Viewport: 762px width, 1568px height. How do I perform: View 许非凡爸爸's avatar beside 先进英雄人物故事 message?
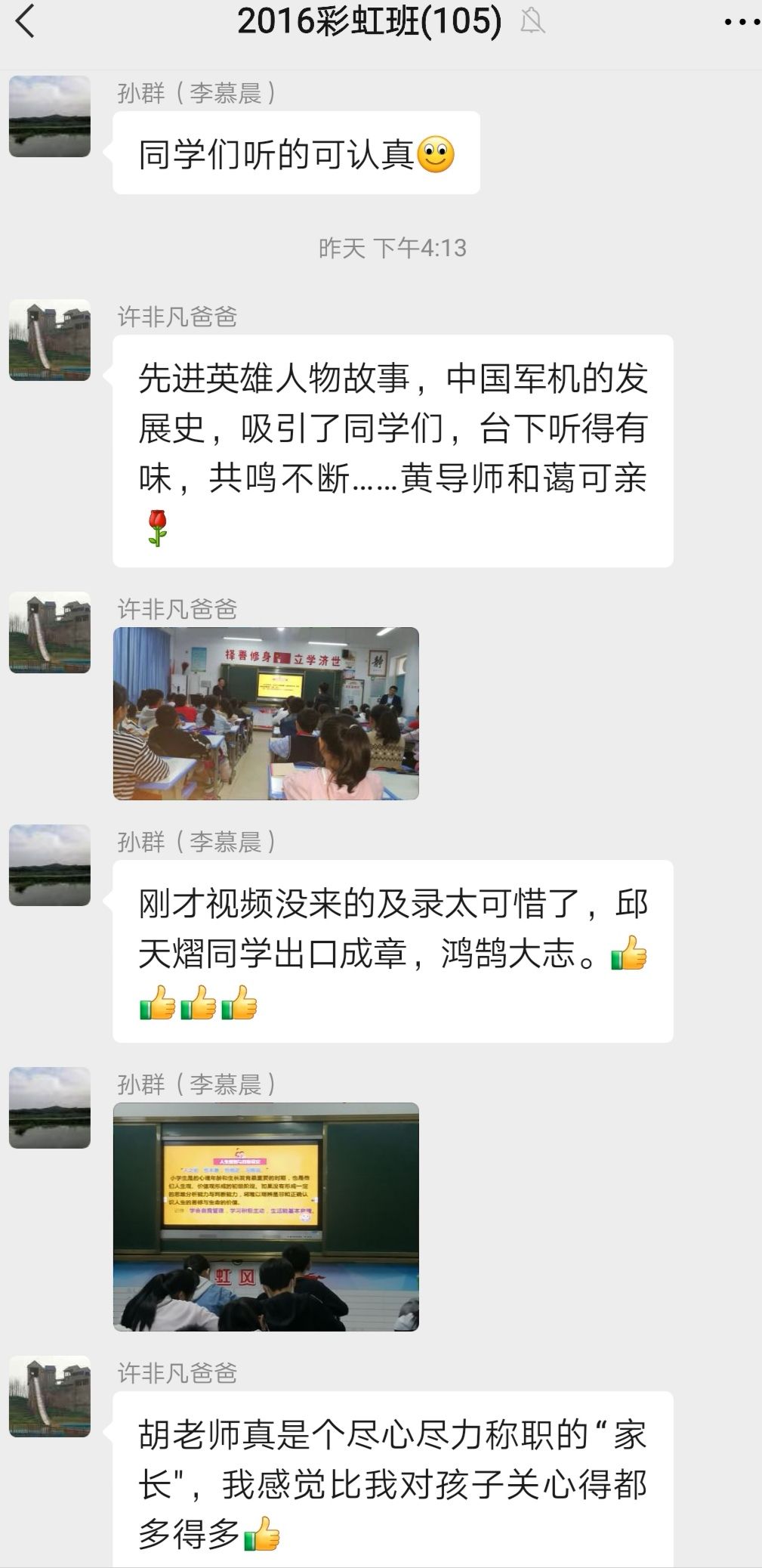click(x=50, y=340)
